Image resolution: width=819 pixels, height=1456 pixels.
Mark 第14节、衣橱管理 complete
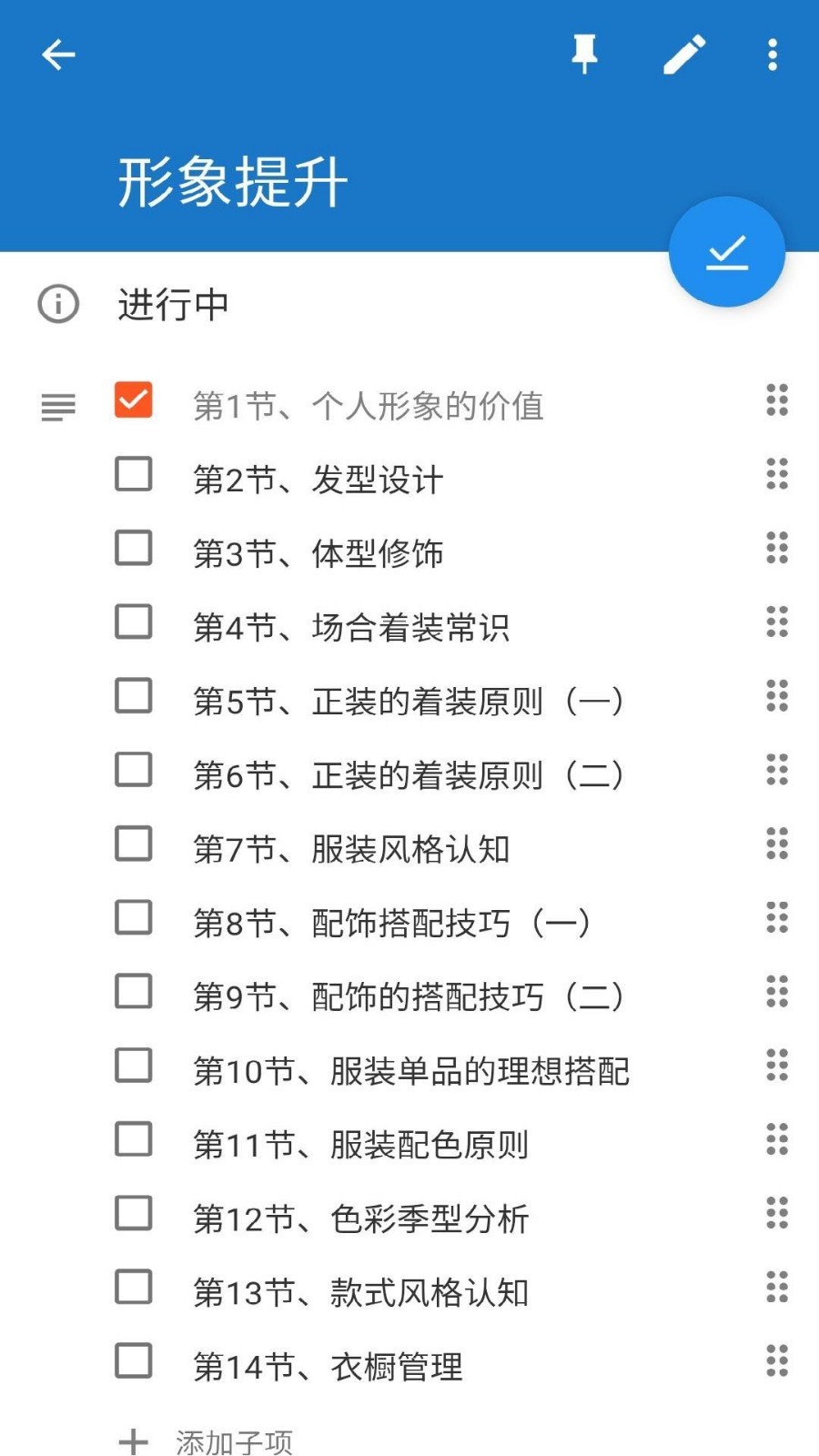tap(134, 1361)
